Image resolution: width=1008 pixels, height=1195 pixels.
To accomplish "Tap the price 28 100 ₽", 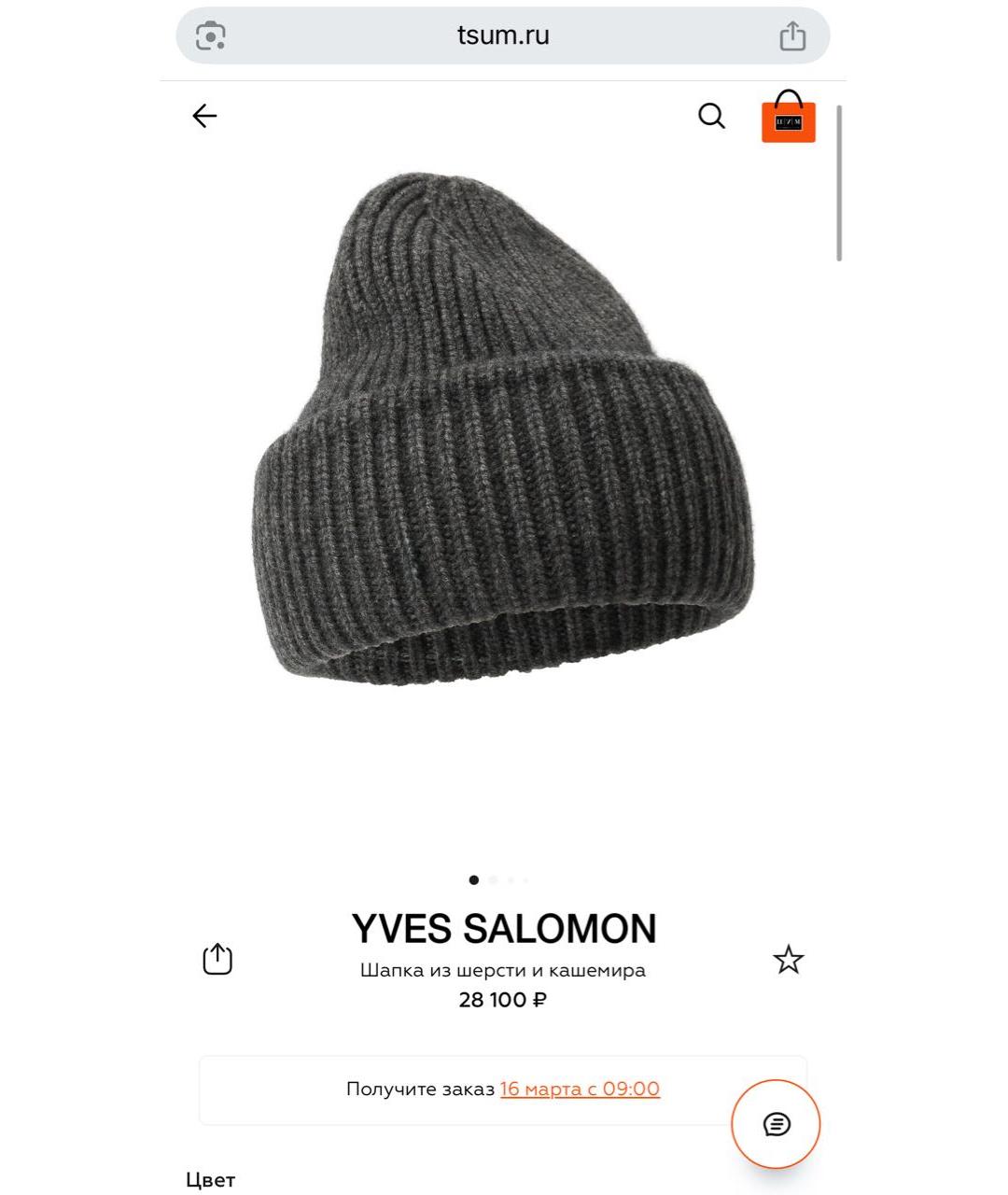I will [x=504, y=999].
